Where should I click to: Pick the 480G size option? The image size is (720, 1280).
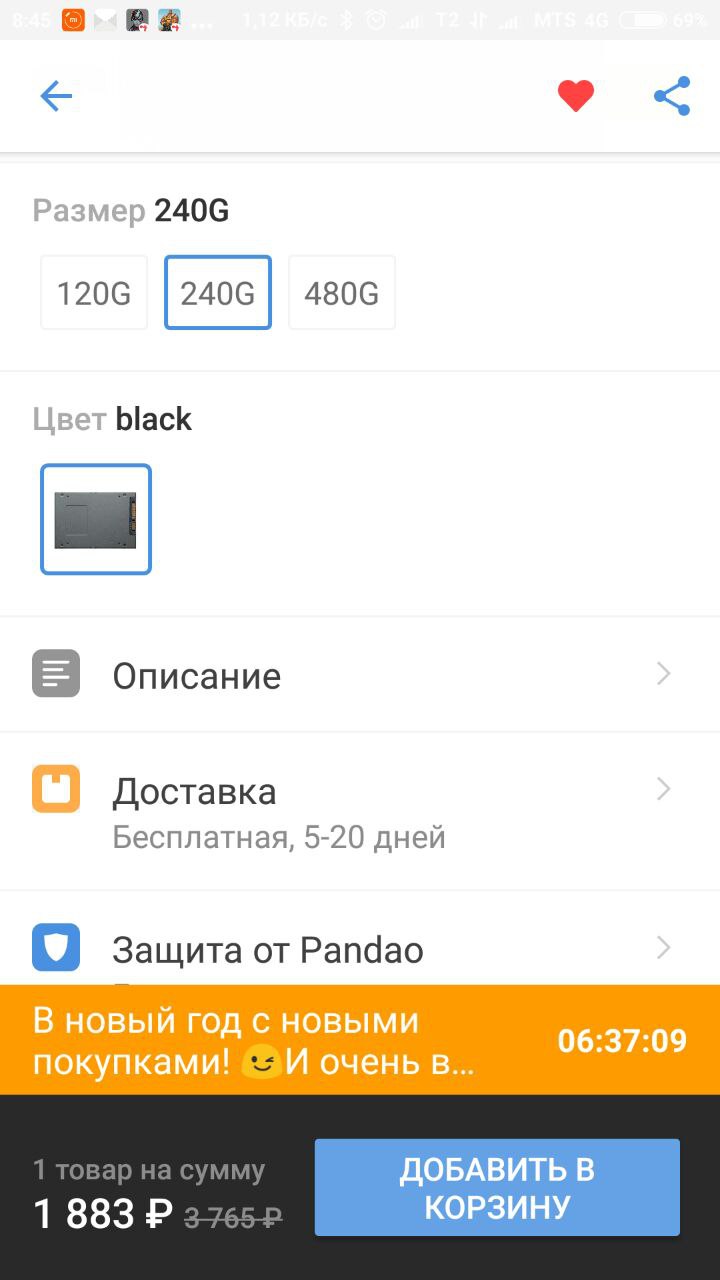(342, 293)
